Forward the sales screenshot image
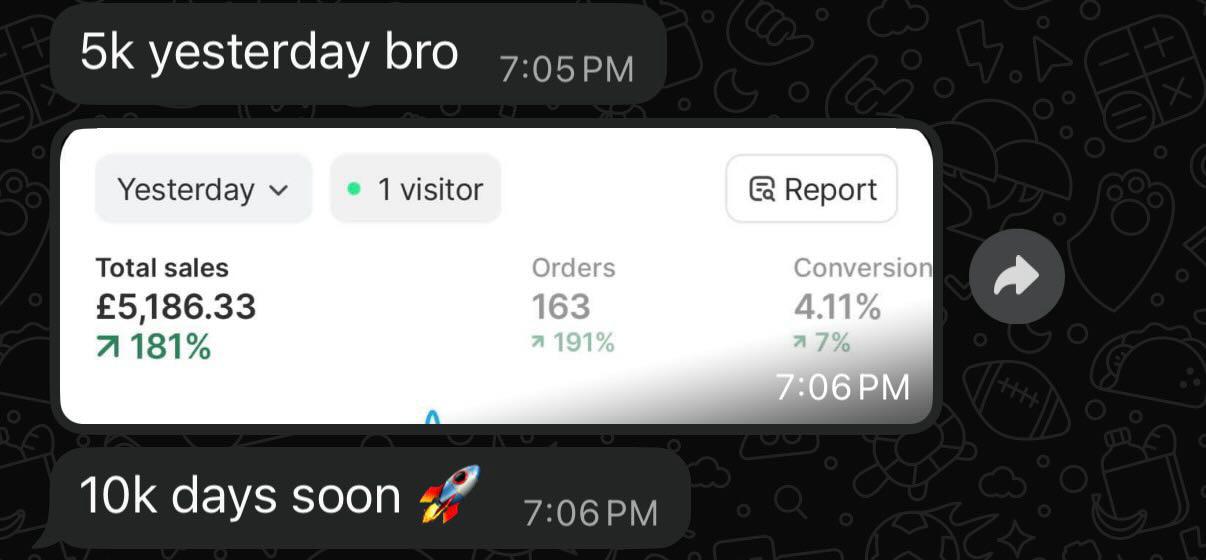The width and height of the screenshot is (1206, 560). click(x=1016, y=277)
